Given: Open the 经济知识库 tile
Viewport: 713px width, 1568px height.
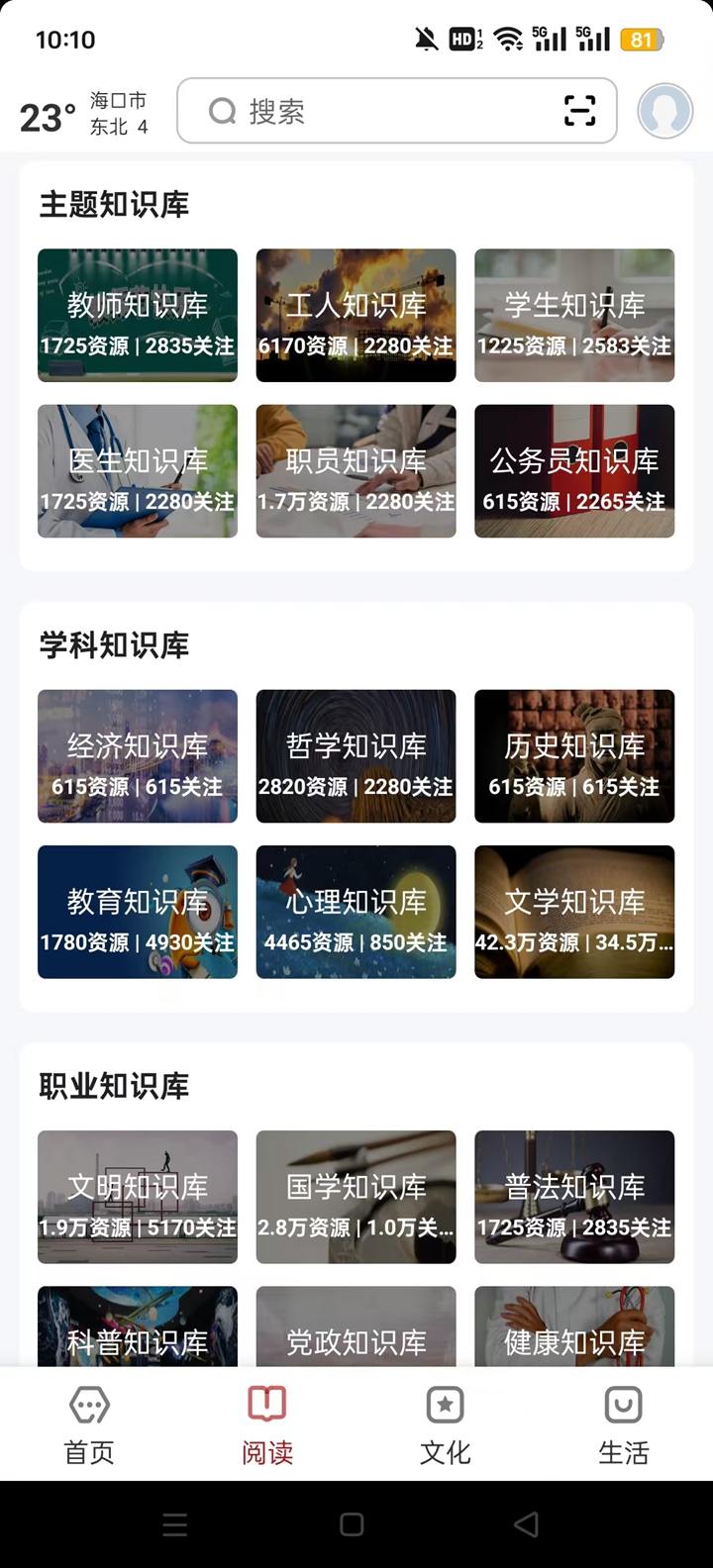Looking at the screenshot, I should point(138,756).
